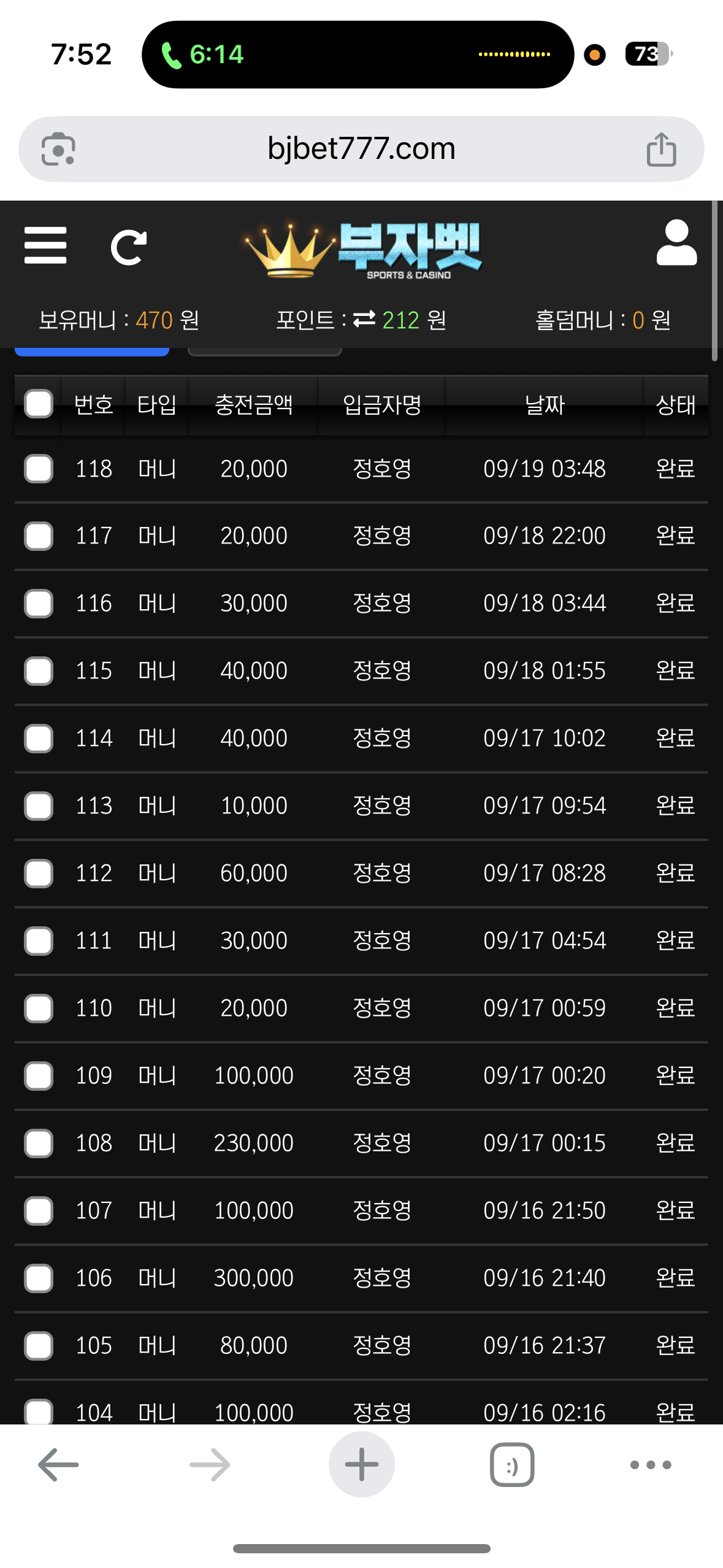Image resolution: width=723 pixels, height=1568 pixels.
Task: Tap the site refresh icon
Action: 129,247
